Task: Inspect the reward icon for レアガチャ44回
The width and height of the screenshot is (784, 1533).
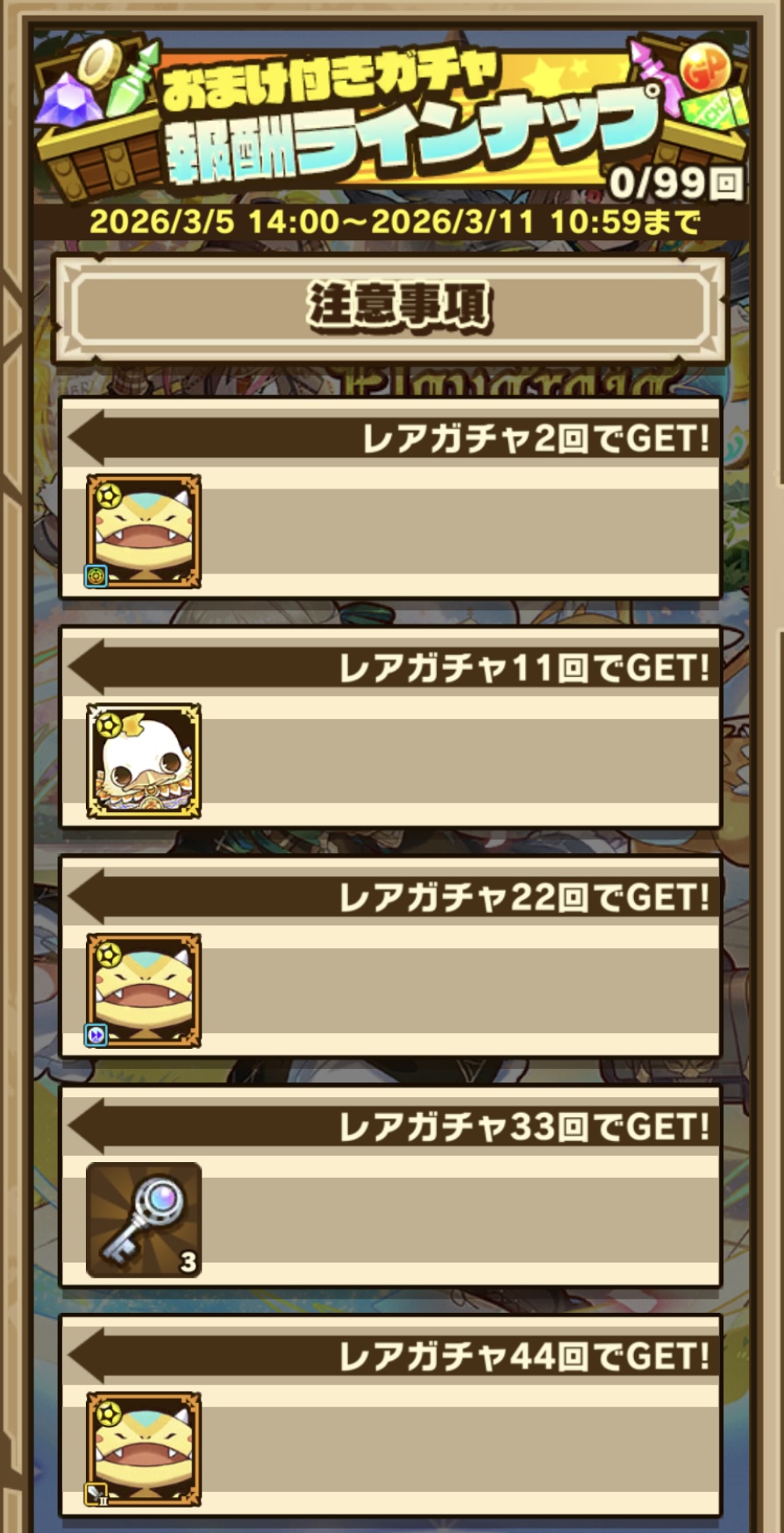Action: (144, 1450)
